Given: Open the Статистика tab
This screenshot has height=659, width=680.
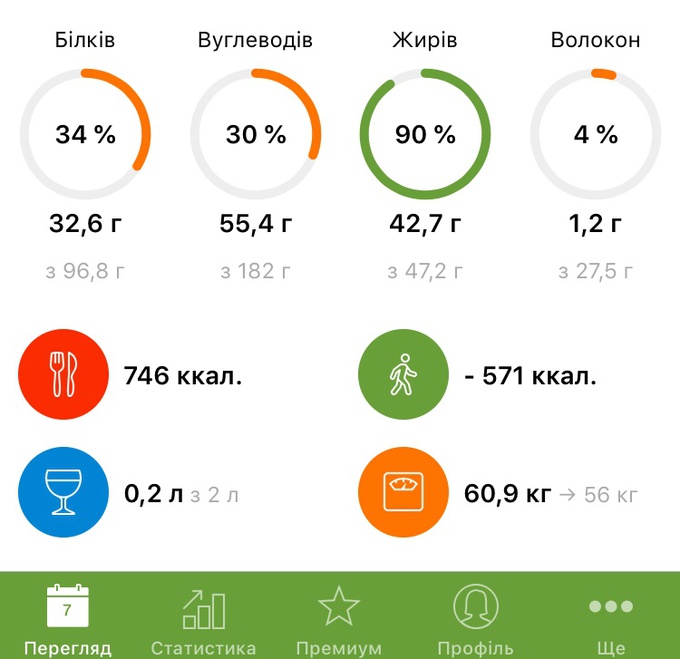Looking at the screenshot, I should (203, 618).
